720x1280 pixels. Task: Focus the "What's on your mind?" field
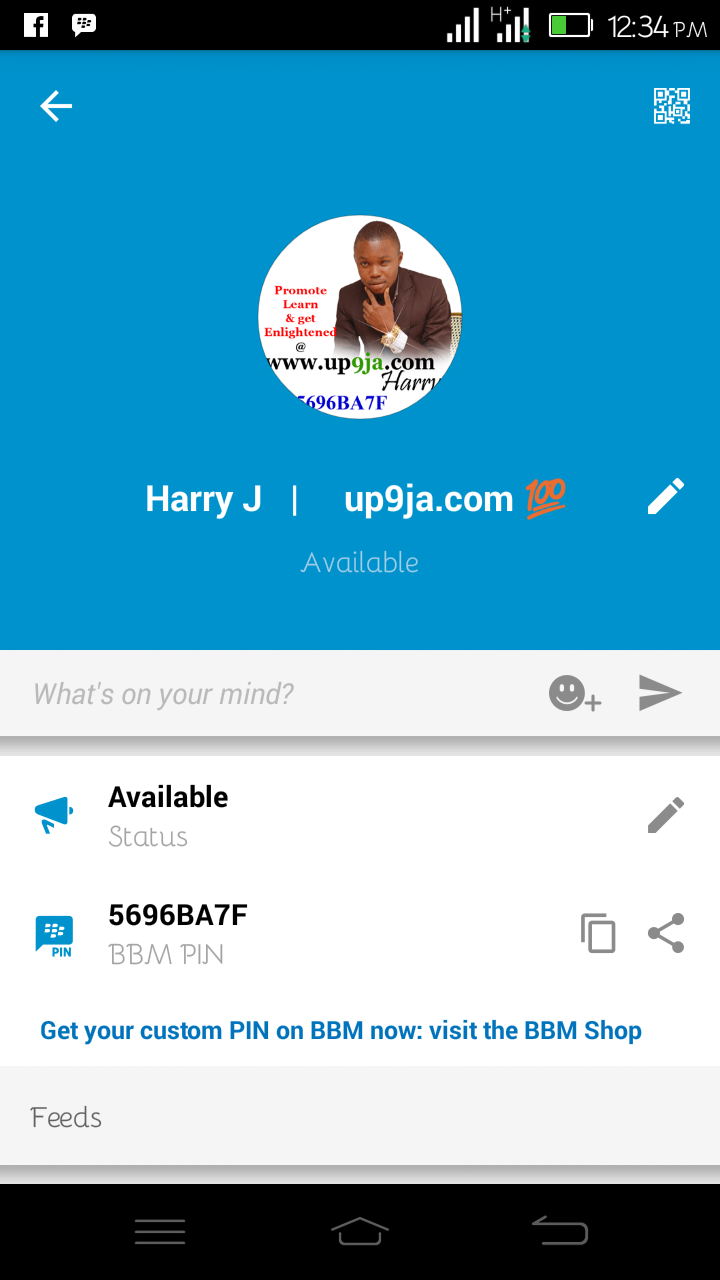pos(270,694)
